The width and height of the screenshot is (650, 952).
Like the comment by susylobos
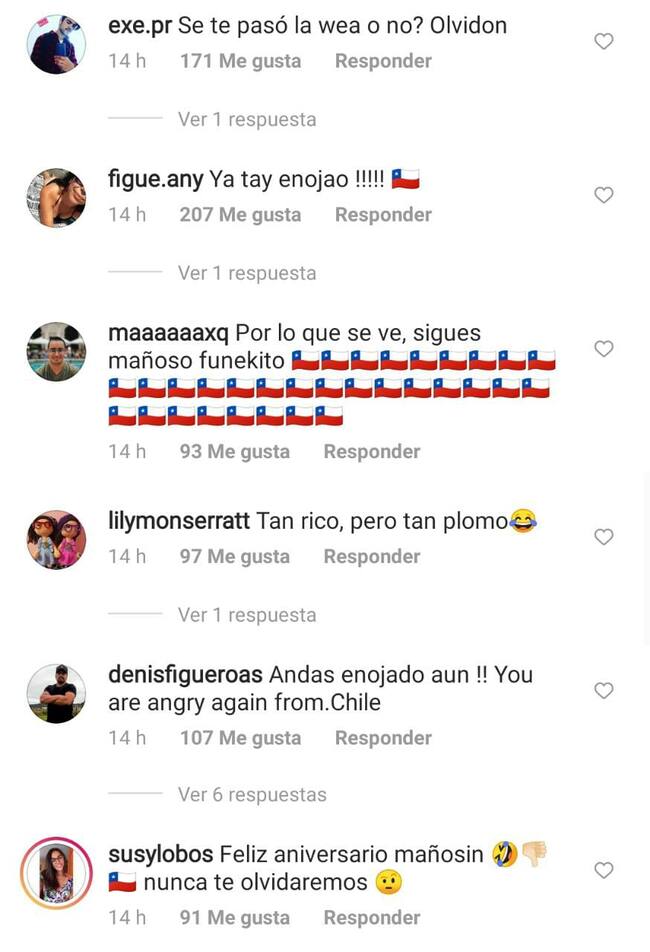coord(604,871)
